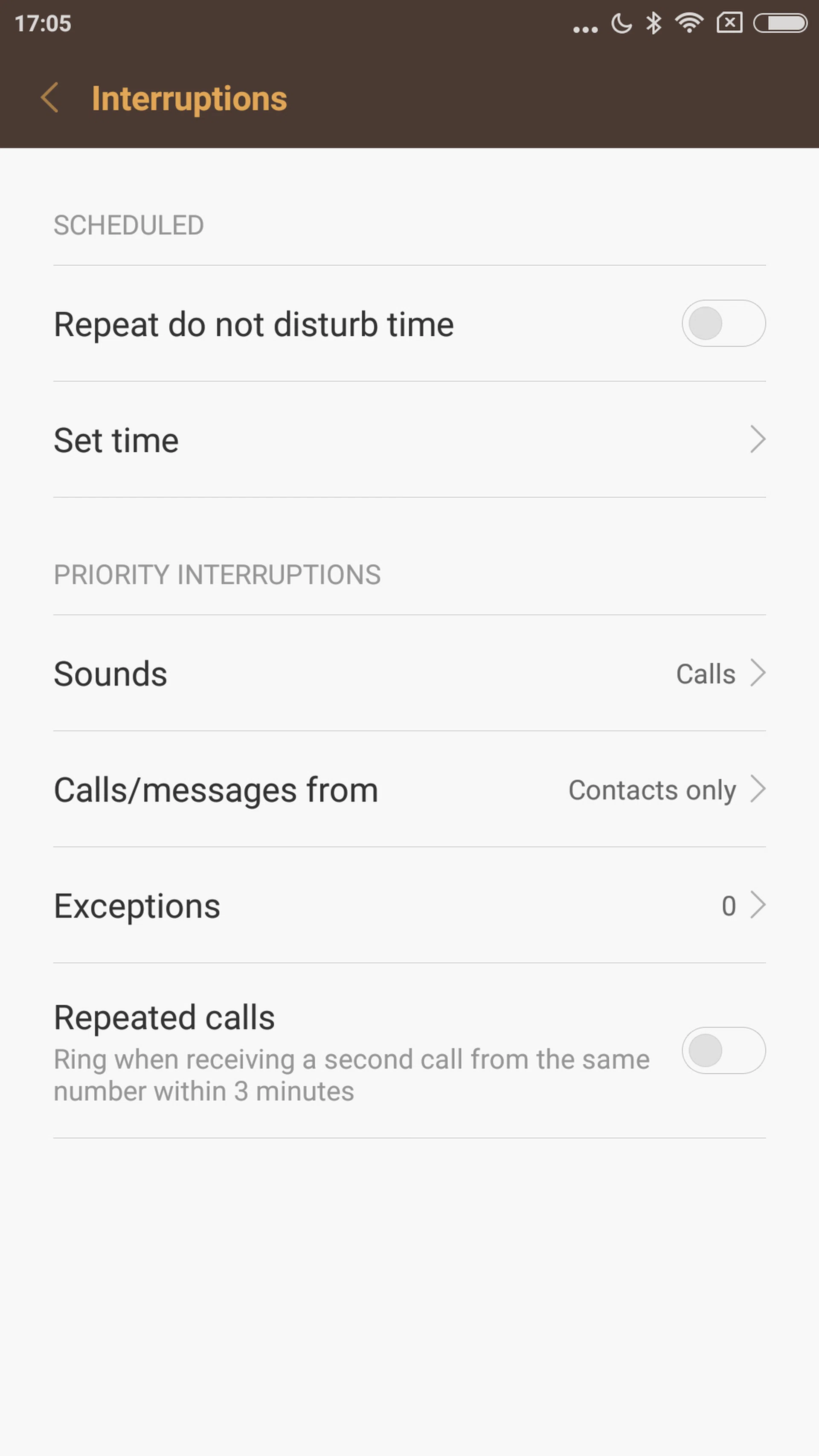Image resolution: width=819 pixels, height=1456 pixels.
Task: Go back from Interruptions
Action: tap(50, 99)
